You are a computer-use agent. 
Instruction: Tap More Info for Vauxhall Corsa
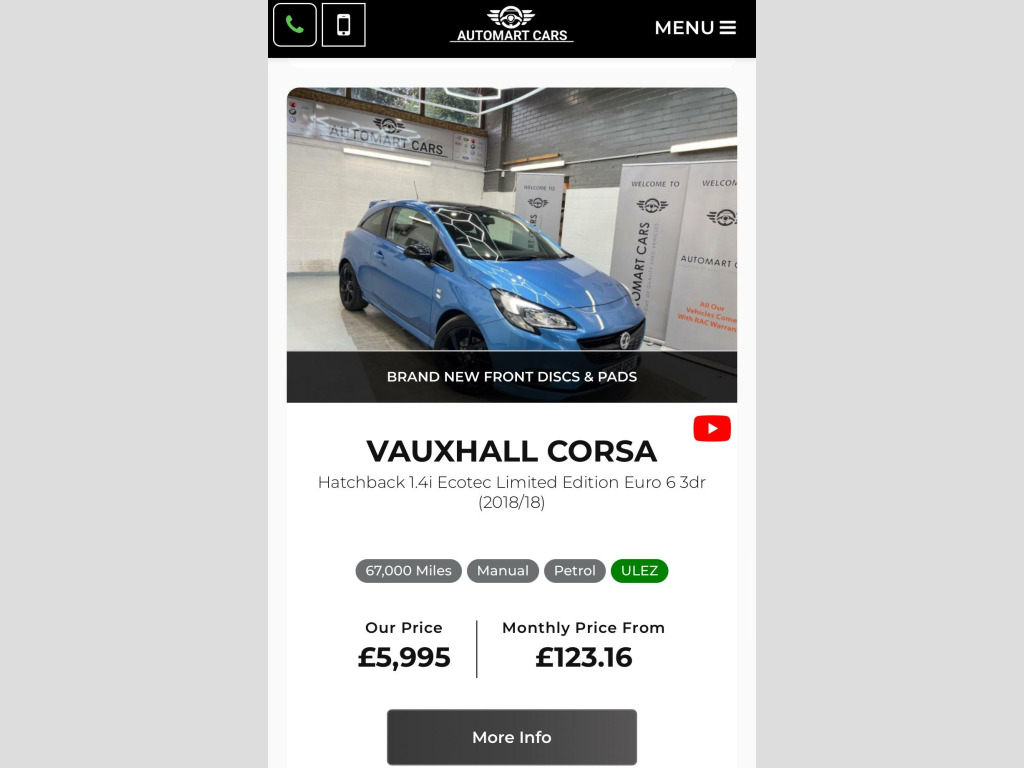[x=511, y=737]
